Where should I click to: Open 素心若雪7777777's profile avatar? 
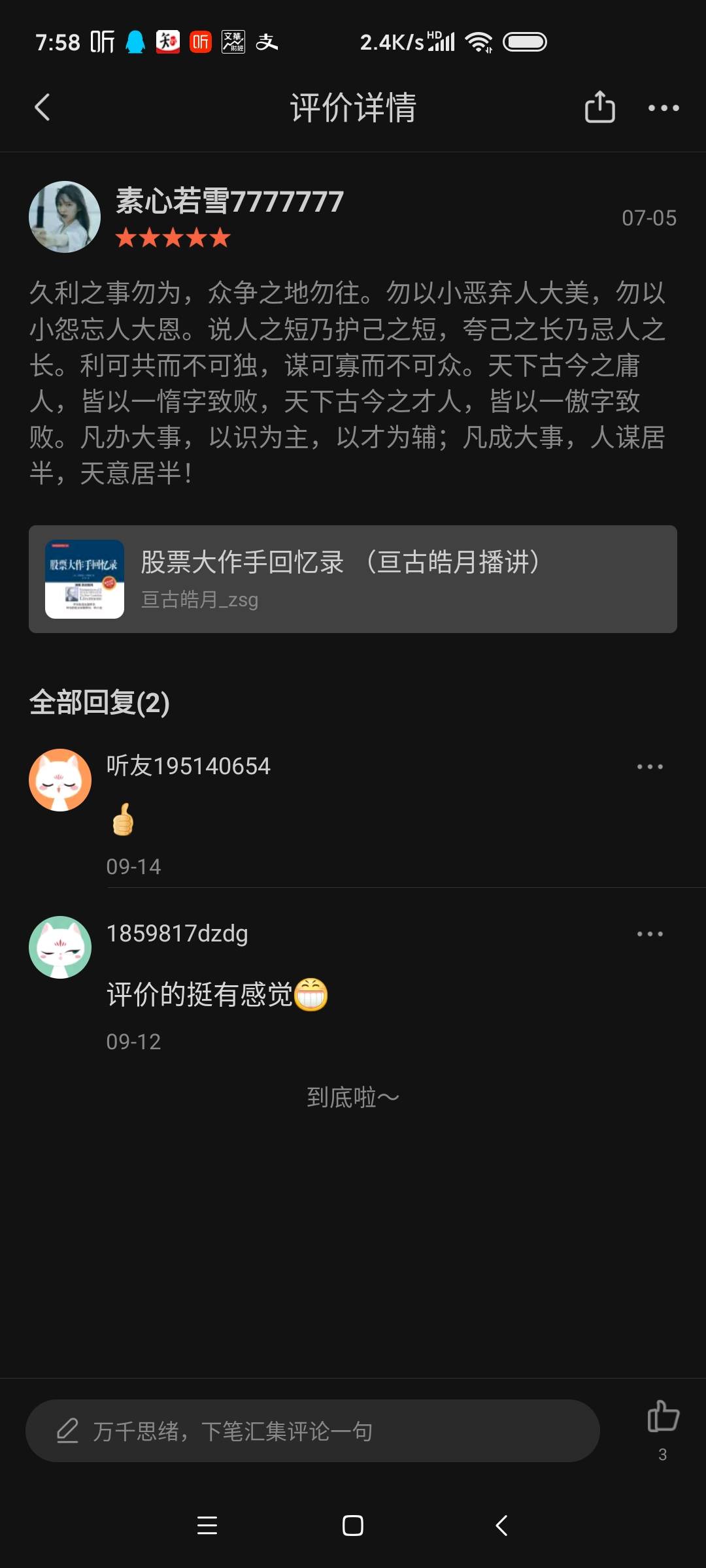point(65,217)
